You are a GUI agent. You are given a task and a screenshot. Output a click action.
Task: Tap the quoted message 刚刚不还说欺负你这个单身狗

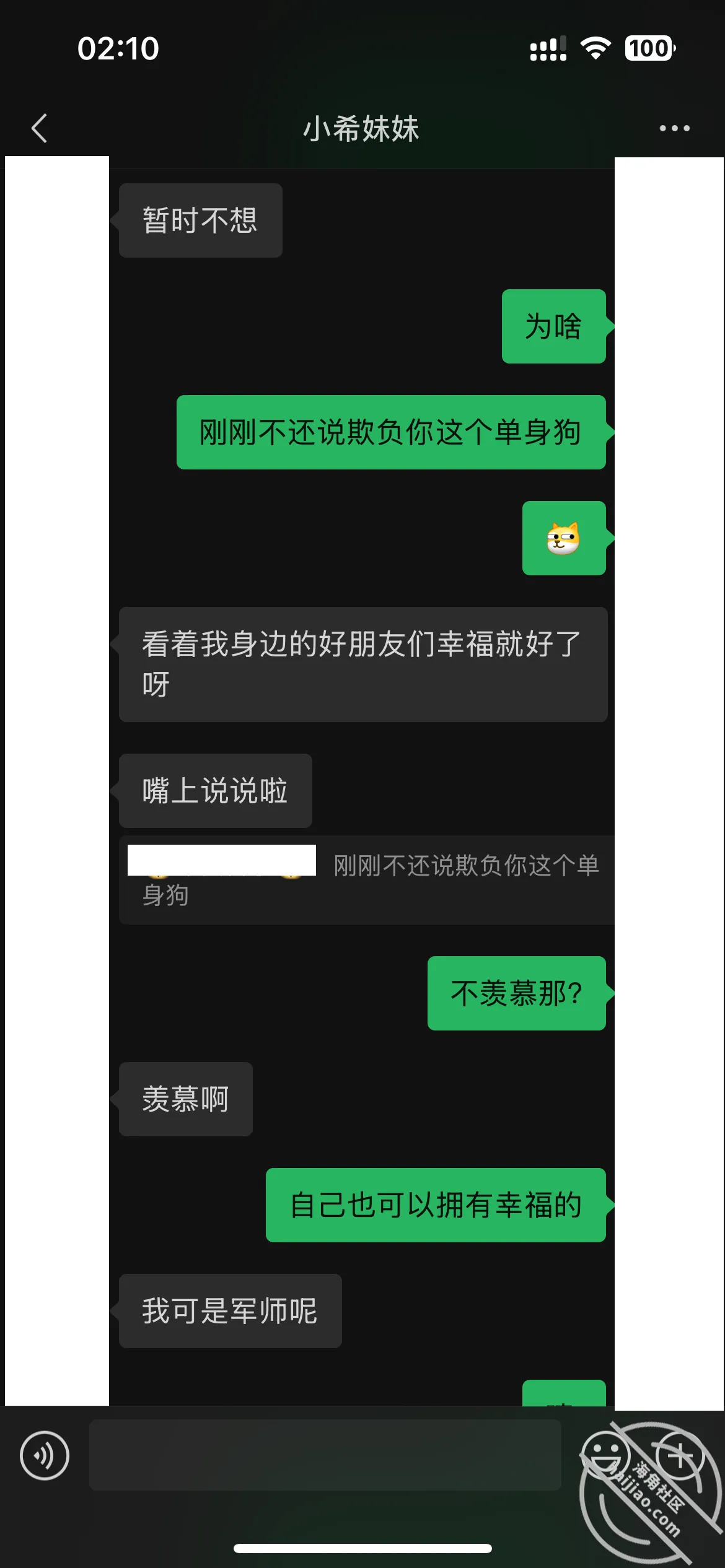click(x=367, y=880)
